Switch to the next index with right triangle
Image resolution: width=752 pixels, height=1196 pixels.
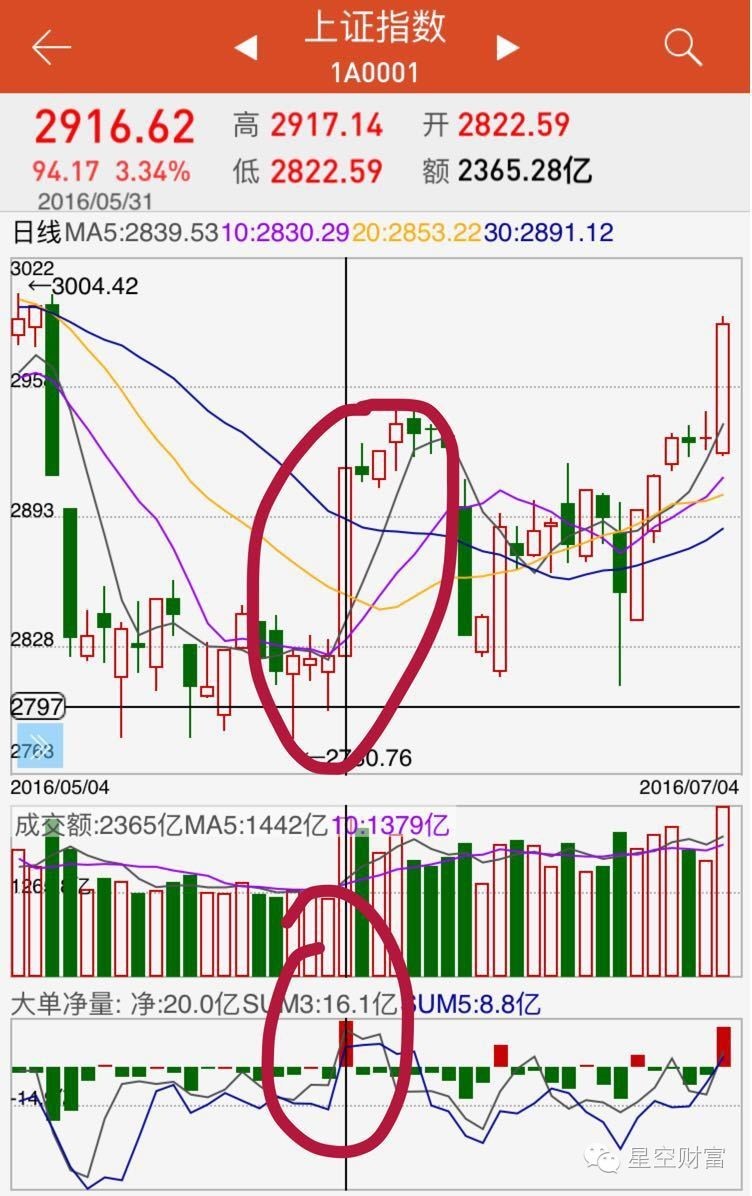(508, 46)
